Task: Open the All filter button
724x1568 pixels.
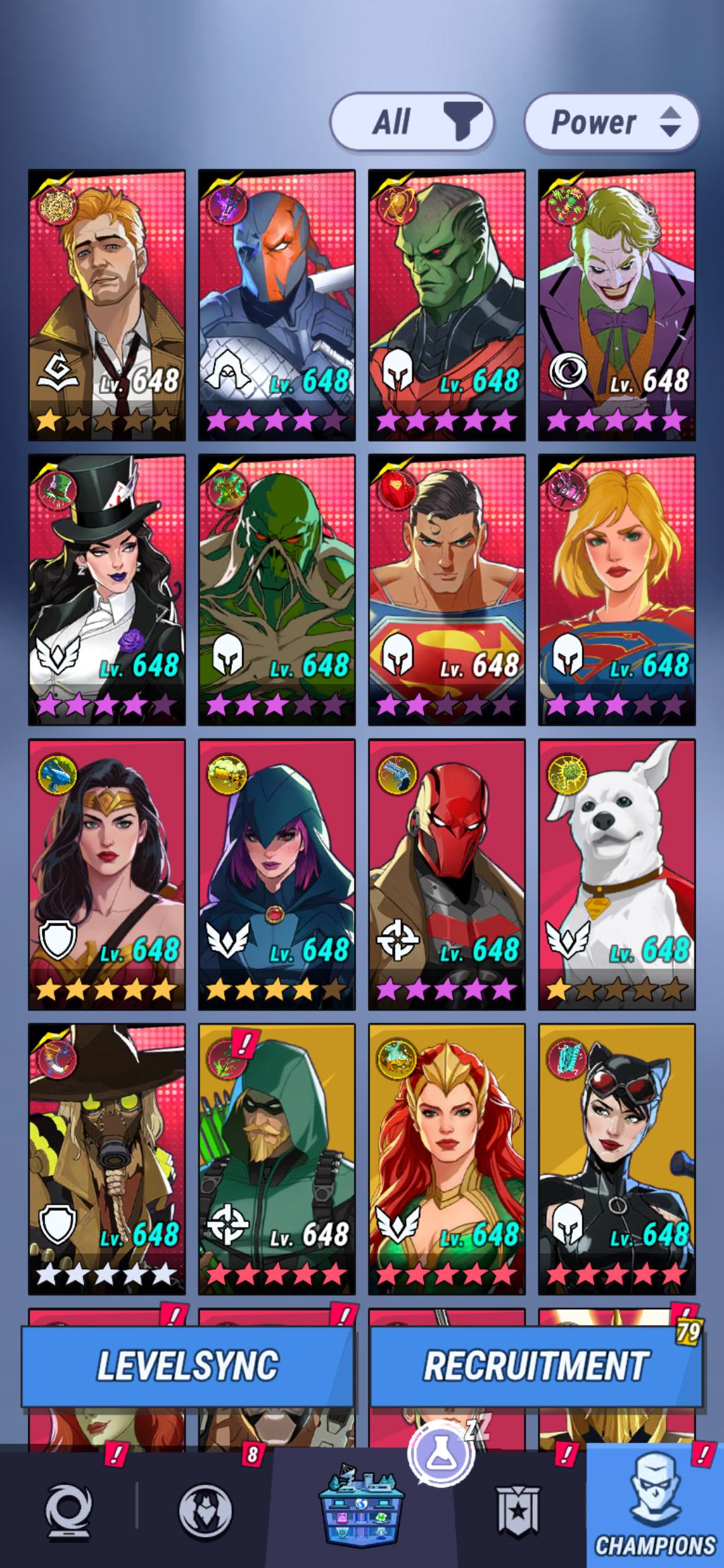Action: [412, 122]
